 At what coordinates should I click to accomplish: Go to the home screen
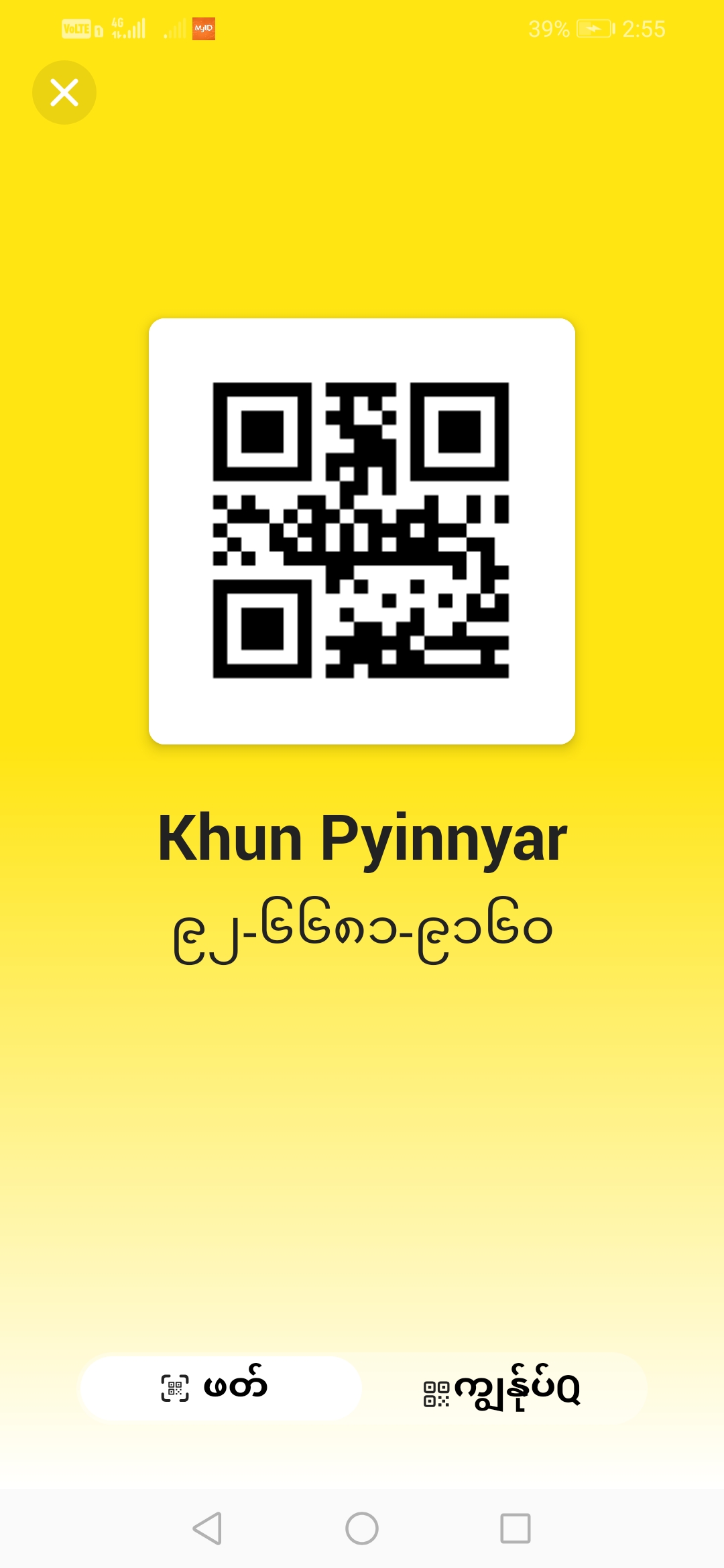(x=362, y=1528)
